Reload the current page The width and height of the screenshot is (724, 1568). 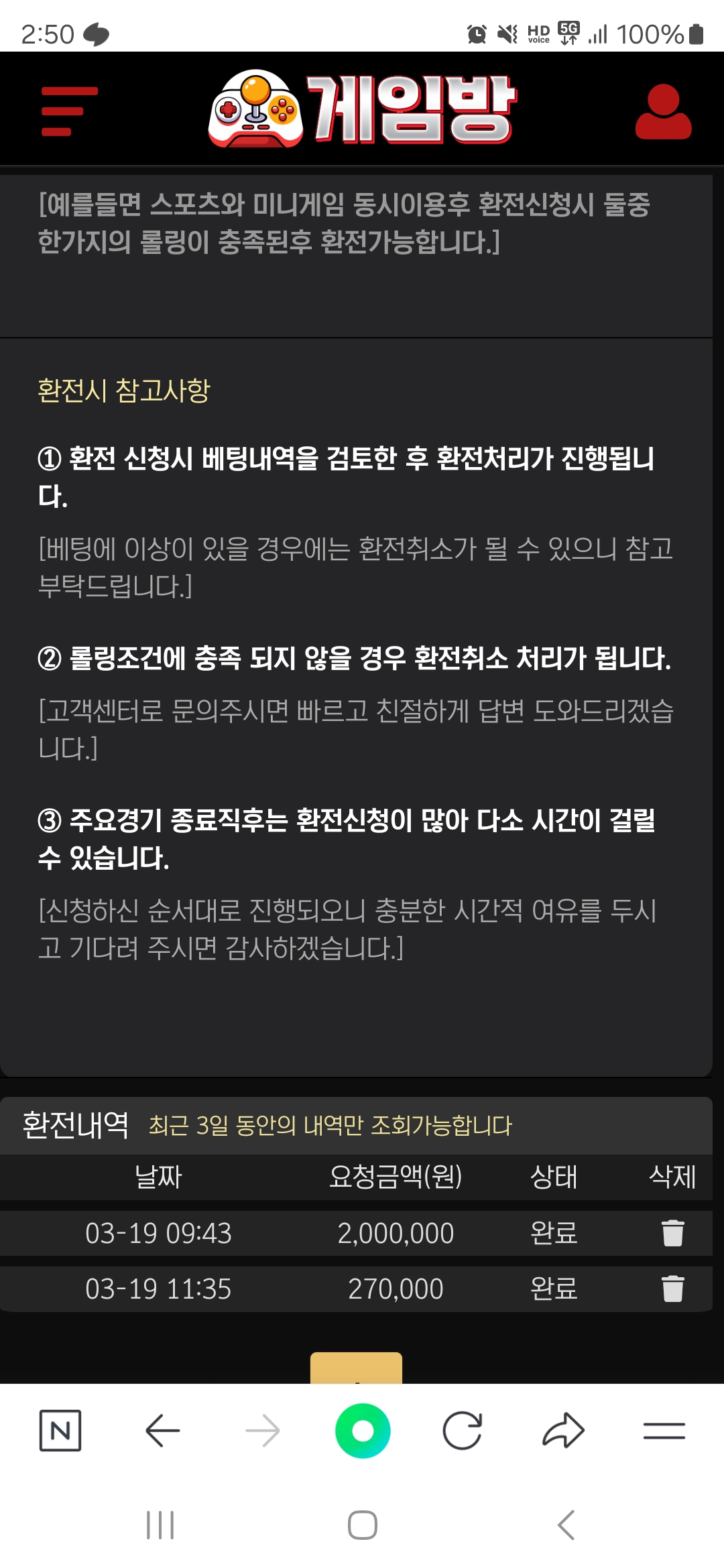[x=463, y=1431]
